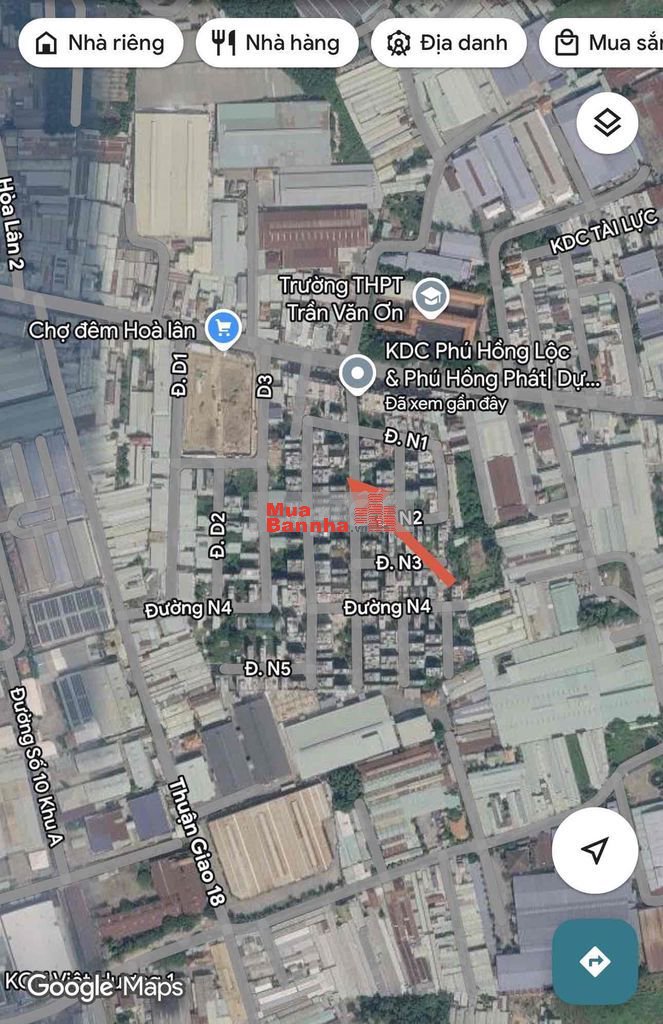Center map on my location
Image resolution: width=663 pixels, height=1024 pixels.
[595, 850]
